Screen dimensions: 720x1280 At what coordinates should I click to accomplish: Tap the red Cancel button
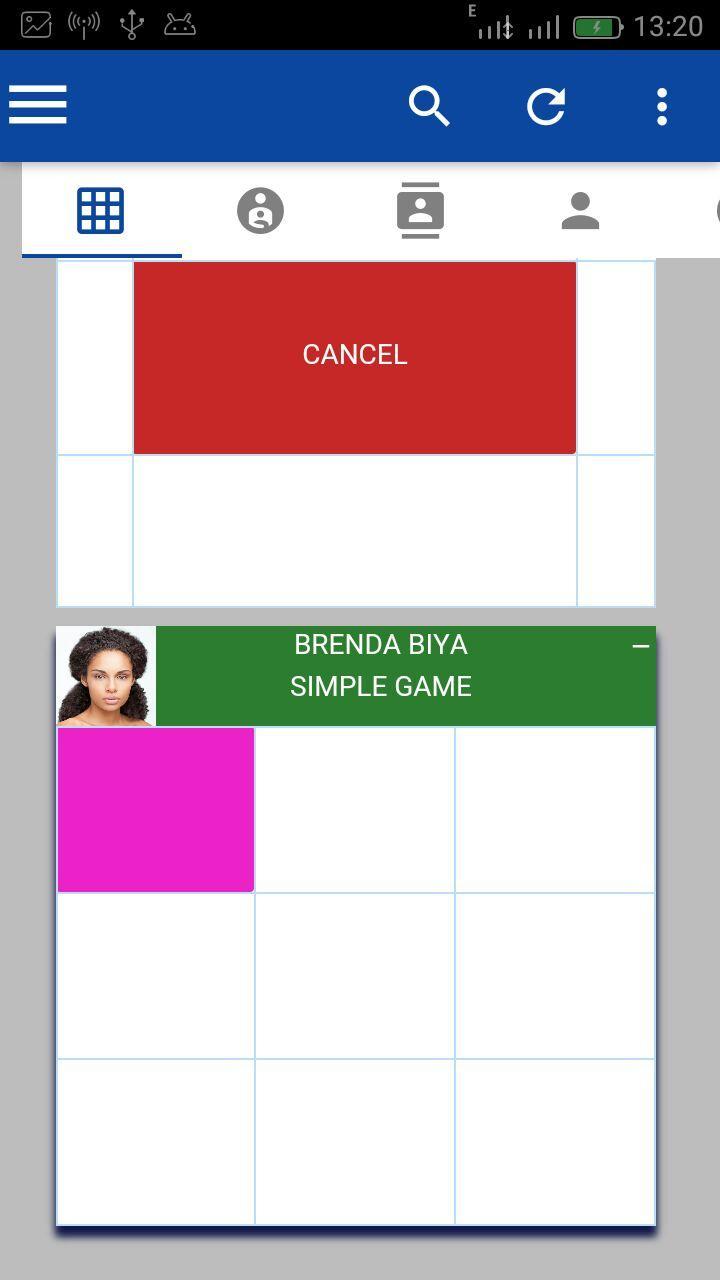point(355,357)
